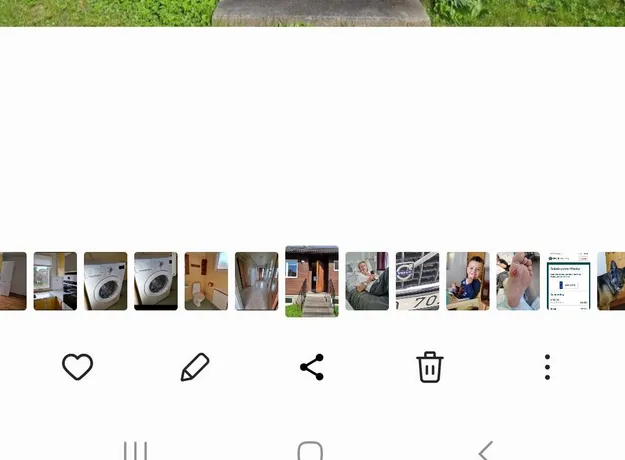The height and width of the screenshot is (460, 625).
Task: View the Volvo car grille thumbnail
Action: (417, 281)
